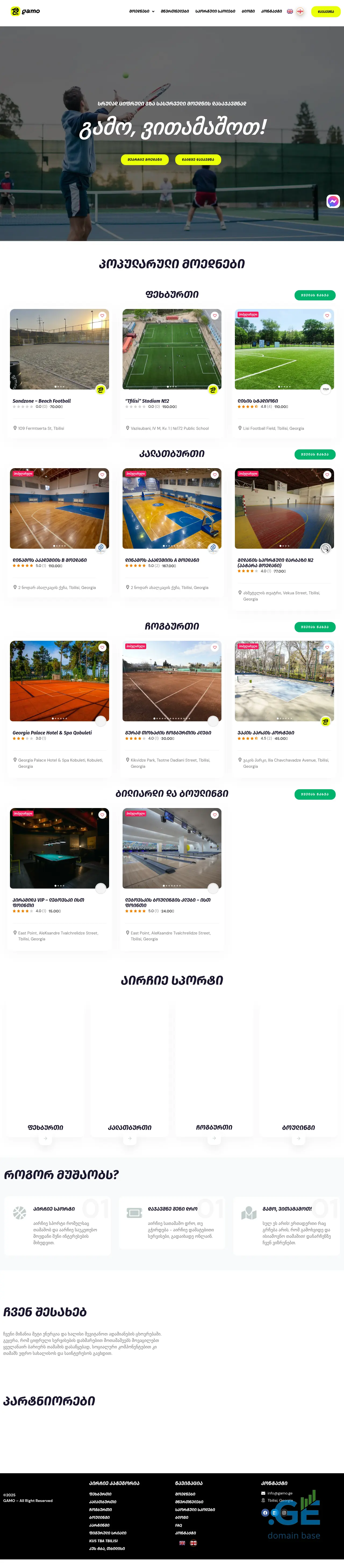Tap the green button beside the ფეხბურთი heading
This screenshot has height=1568, width=344.
pos(315,295)
